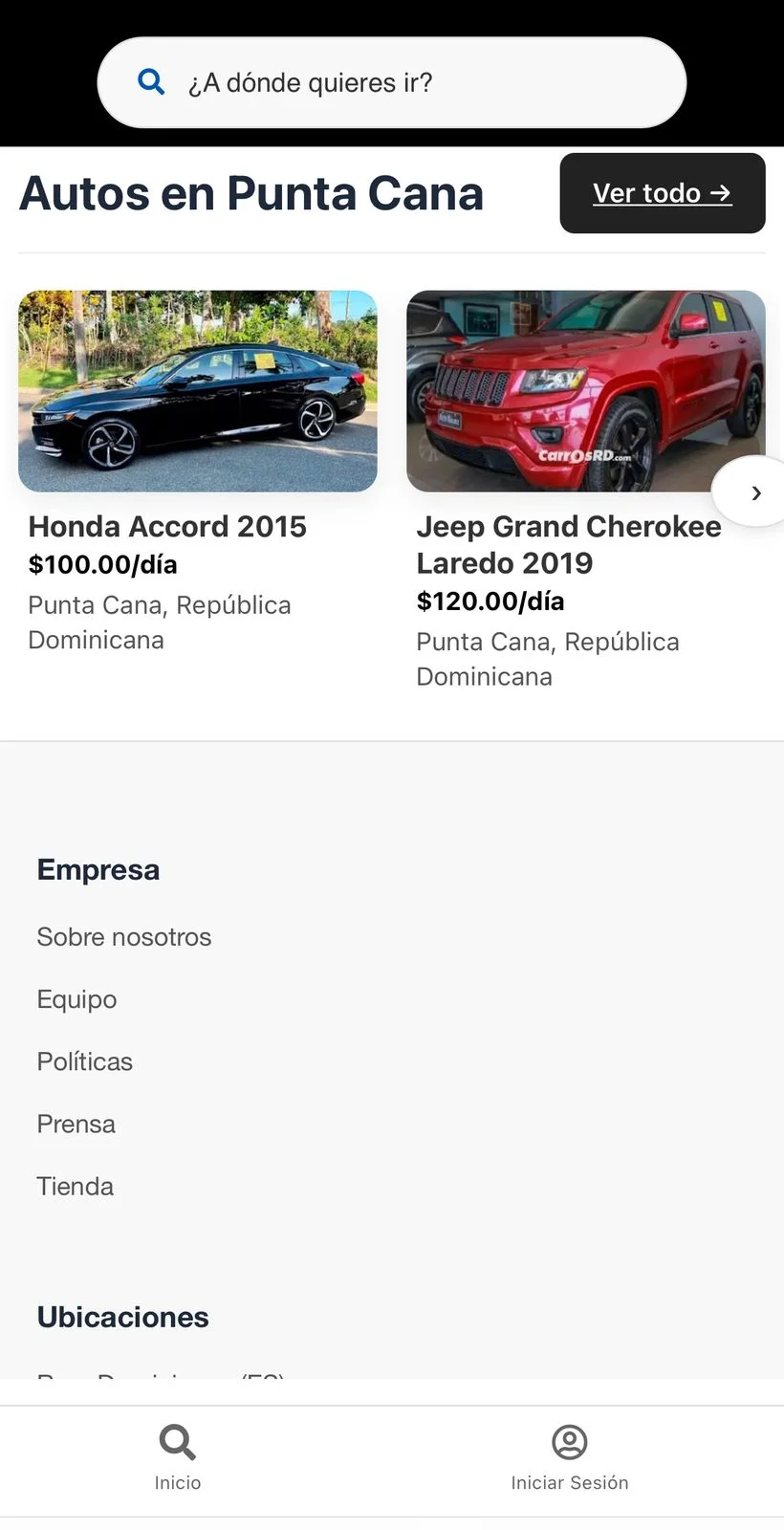
Task: Open the carousel with the right chevron icon
Action: (x=755, y=492)
